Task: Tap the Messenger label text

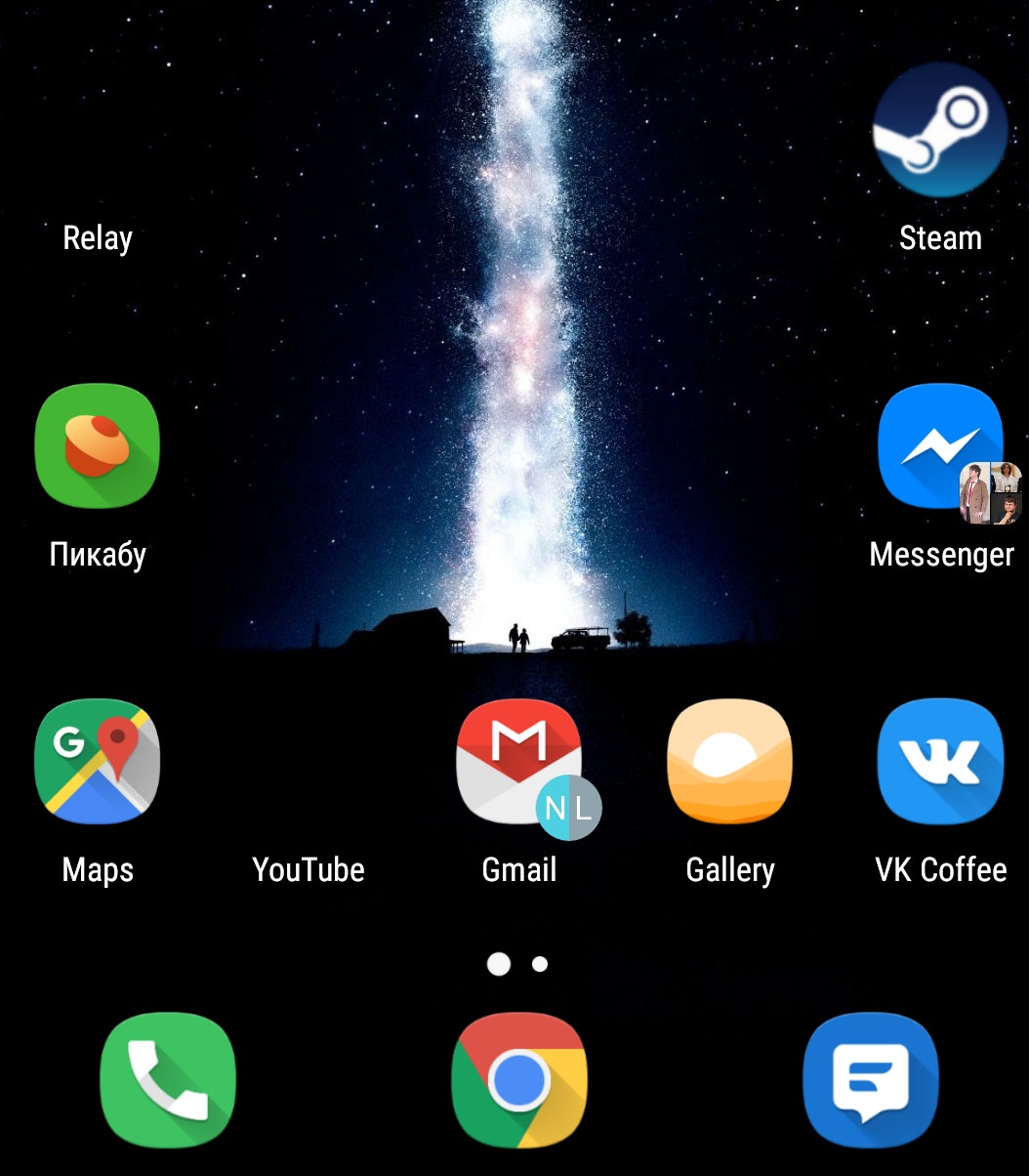Action: point(941,555)
